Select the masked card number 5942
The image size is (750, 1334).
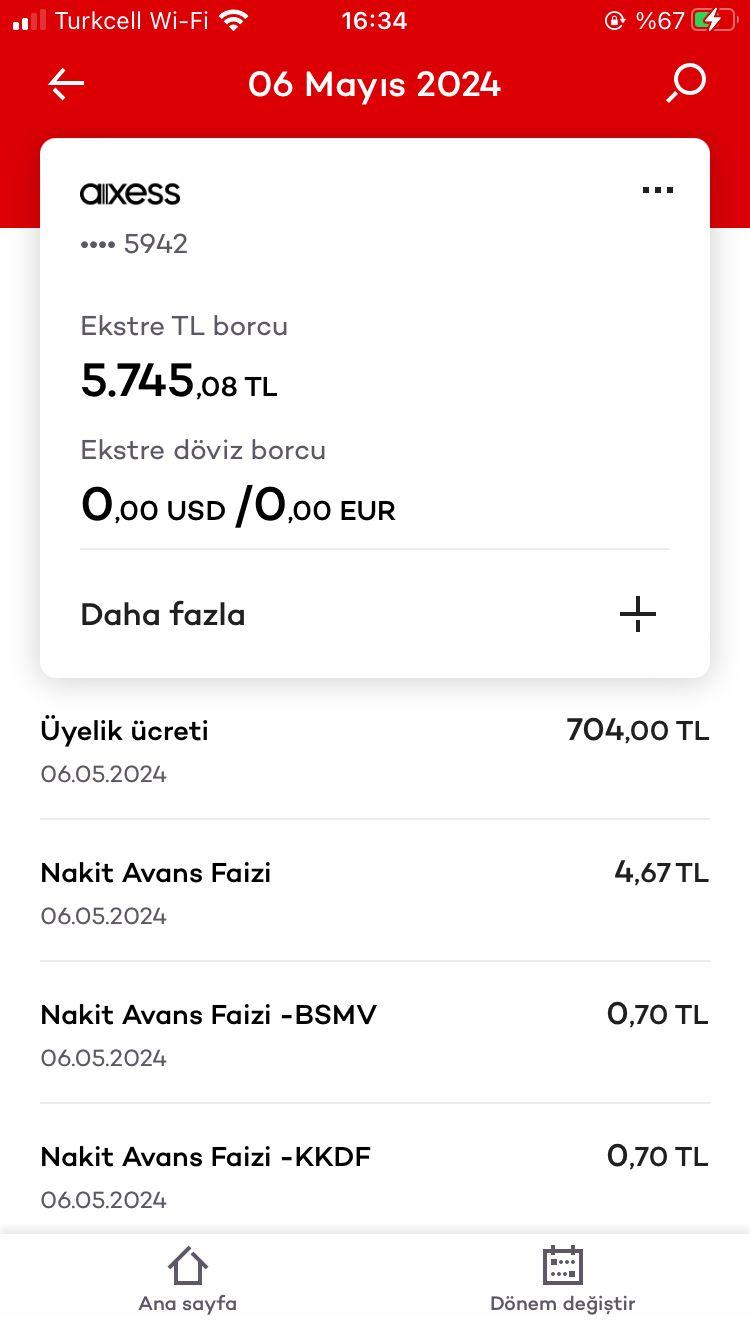click(x=135, y=243)
